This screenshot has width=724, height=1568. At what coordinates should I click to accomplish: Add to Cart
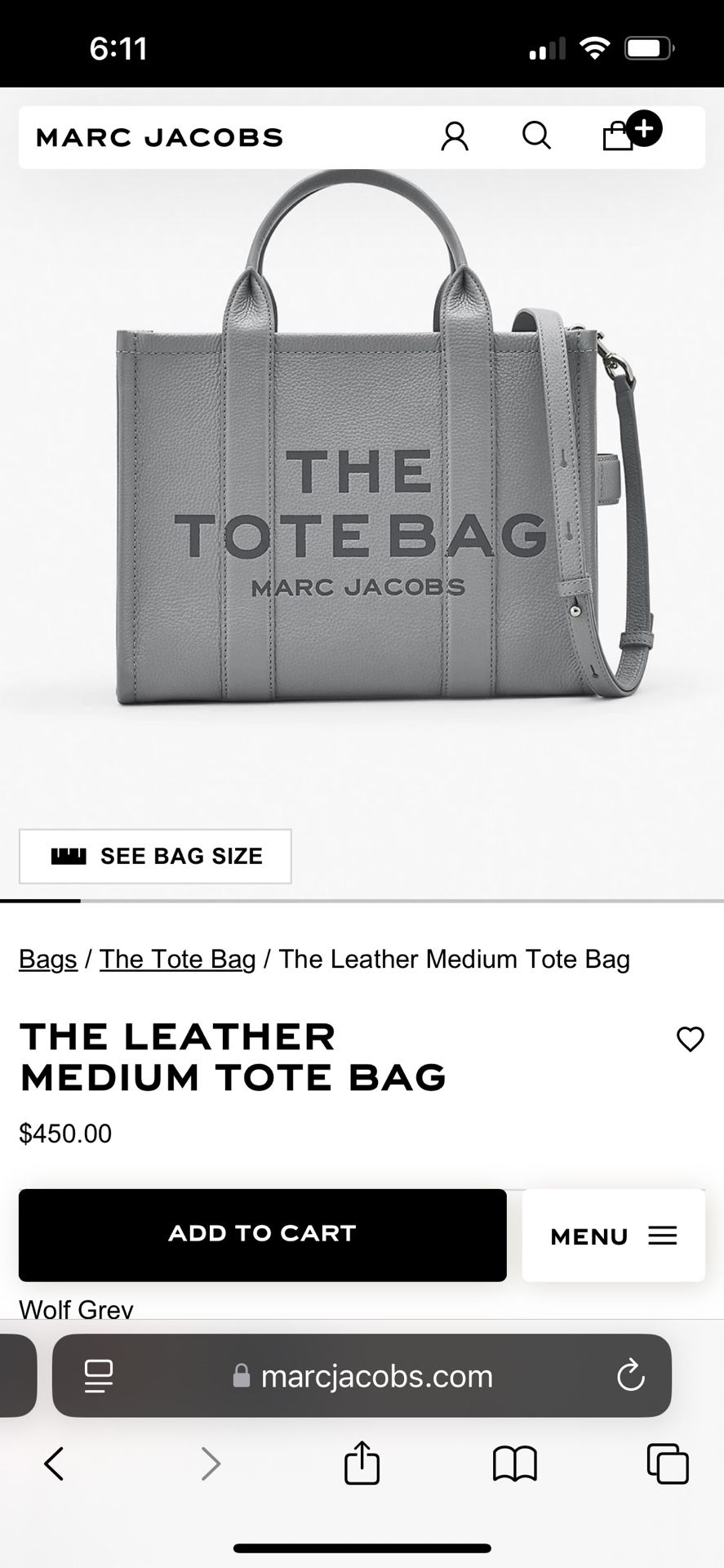point(263,1235)
